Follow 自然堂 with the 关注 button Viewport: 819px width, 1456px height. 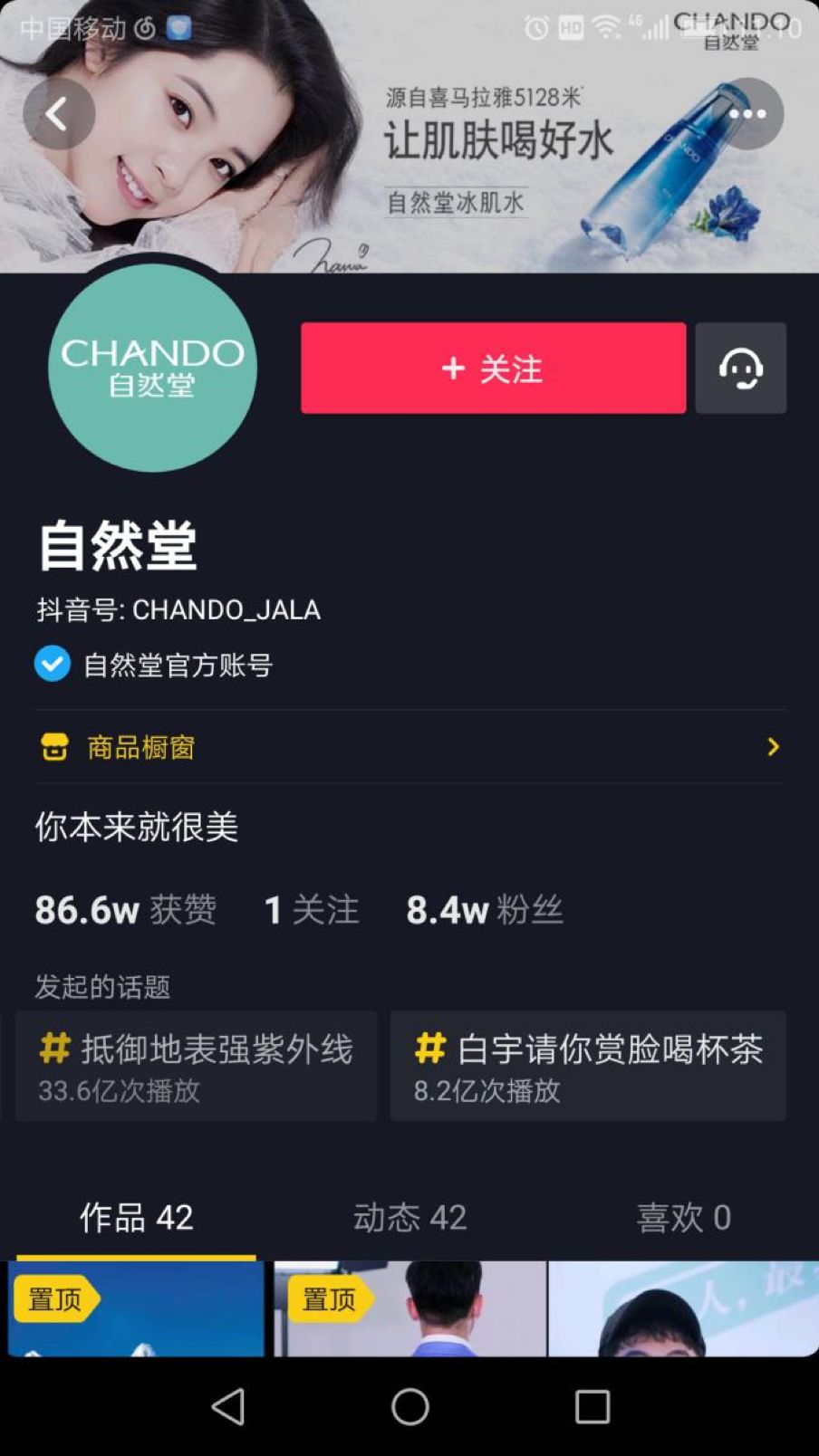[x=493, y=368]
